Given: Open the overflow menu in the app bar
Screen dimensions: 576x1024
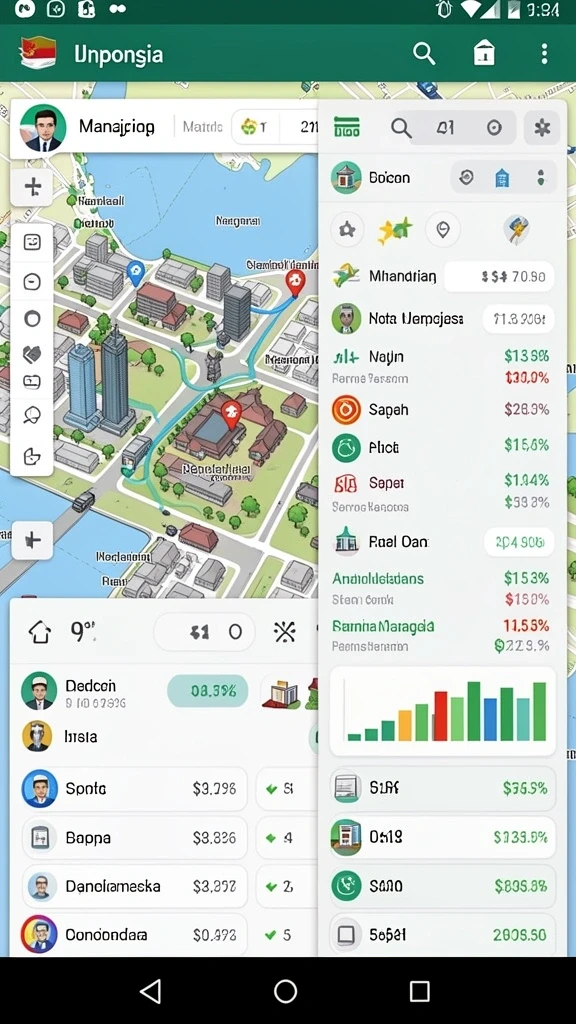Looking at the screenshot, I should pos(544,54).
